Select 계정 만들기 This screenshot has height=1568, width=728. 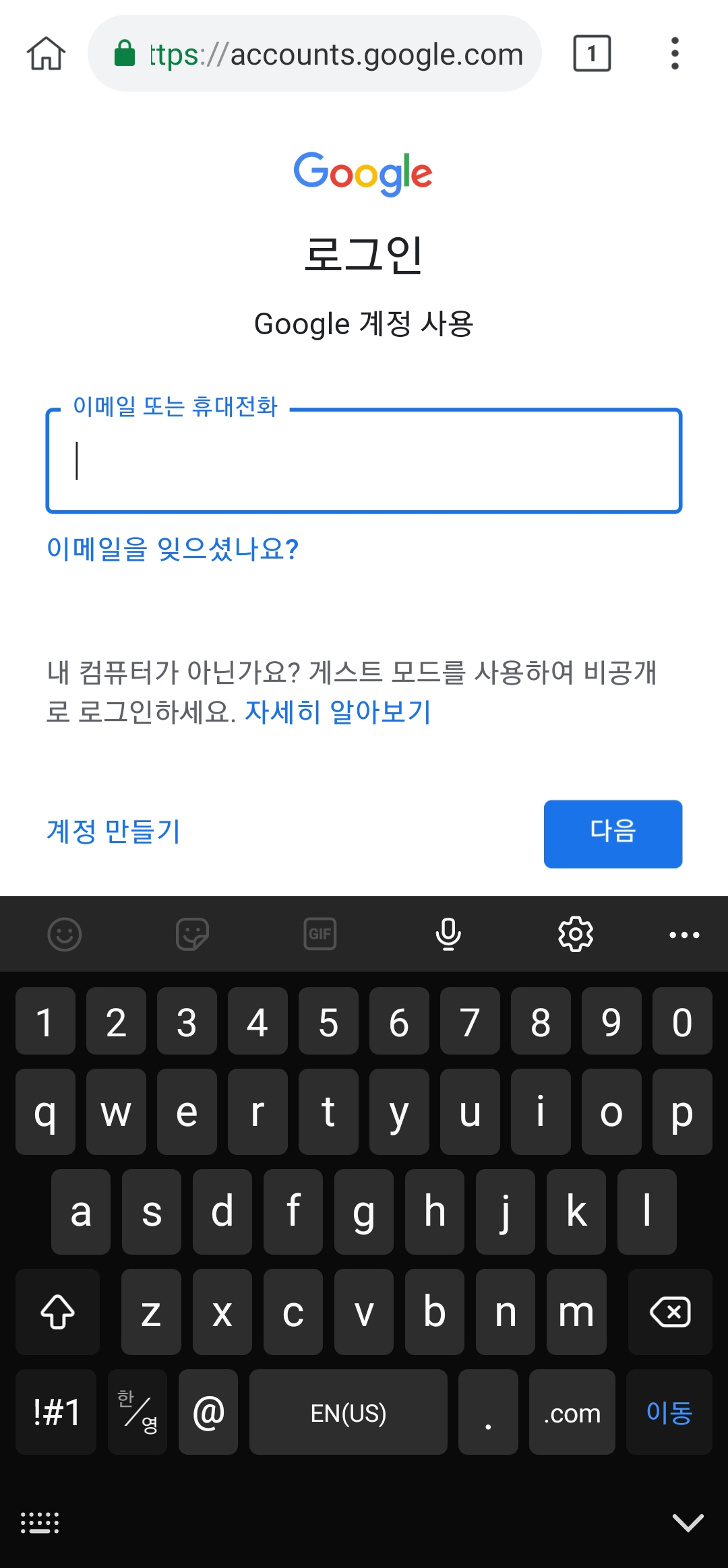pos(113,833)
